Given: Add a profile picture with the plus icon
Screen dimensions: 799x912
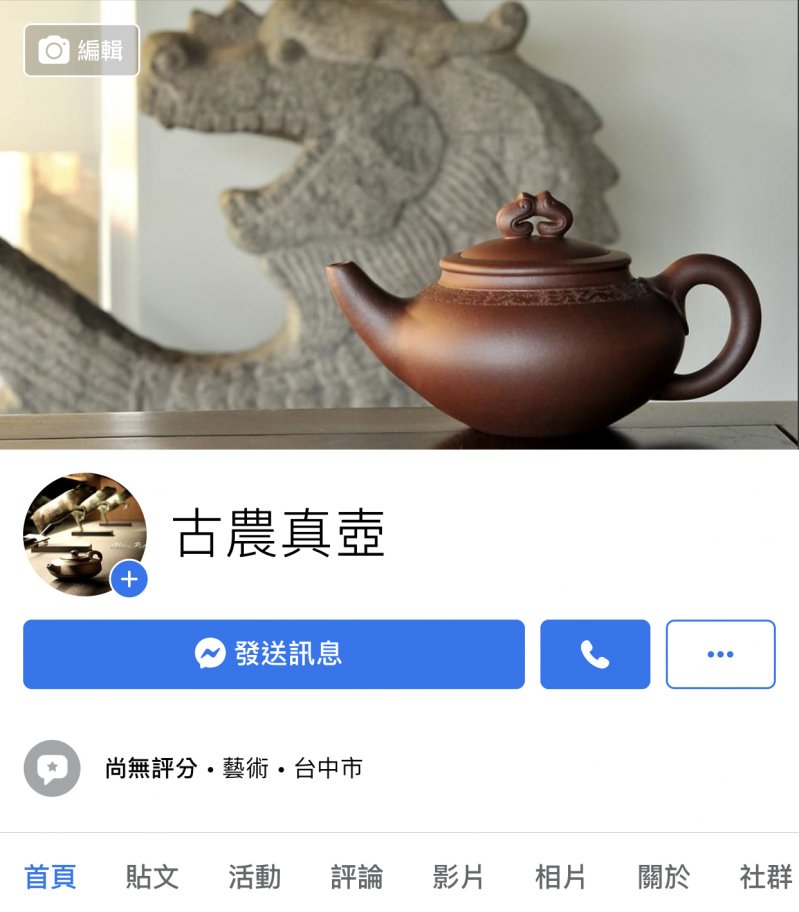Looking at the screenshot, I should 129,579.
